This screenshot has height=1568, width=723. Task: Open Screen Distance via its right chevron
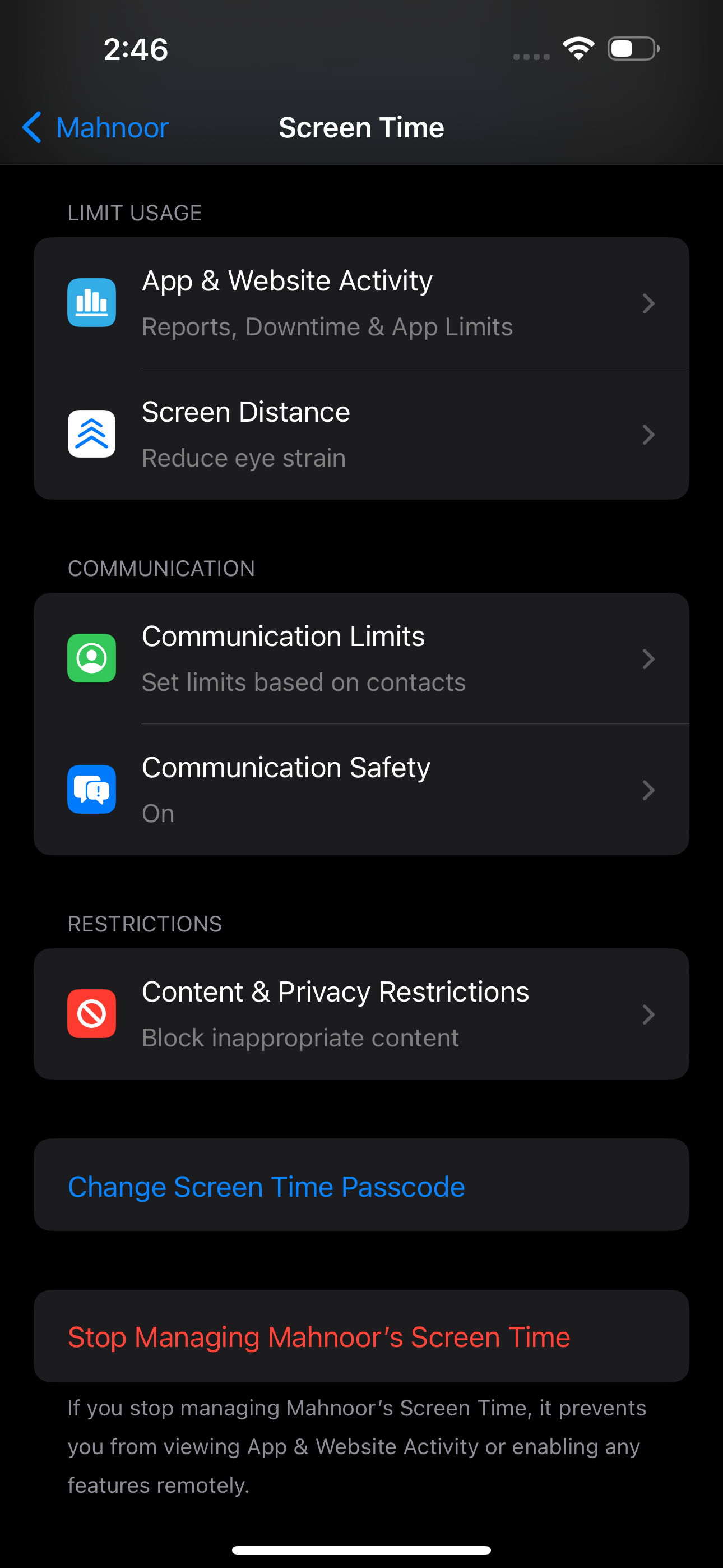pyautogui.click(x=649, y=434)
